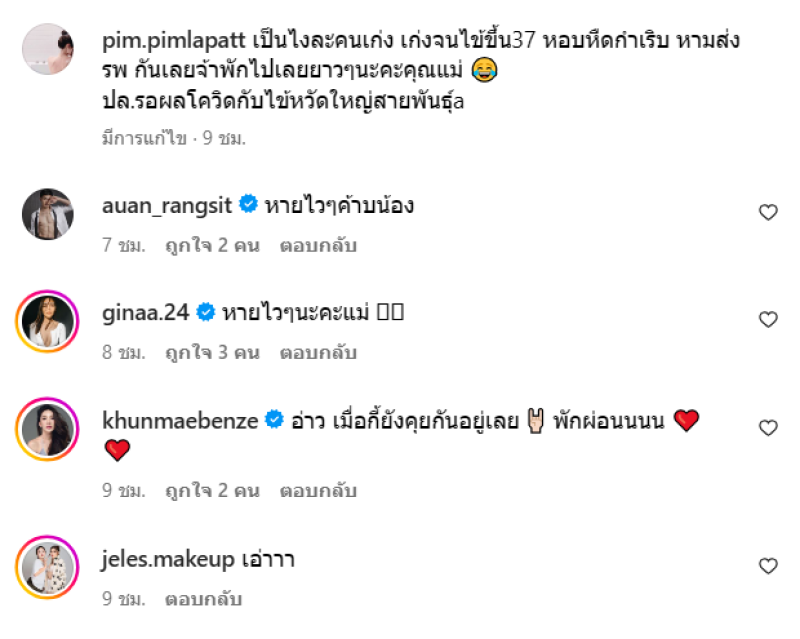Like jeles.makeup's comment

click(768, 566)
